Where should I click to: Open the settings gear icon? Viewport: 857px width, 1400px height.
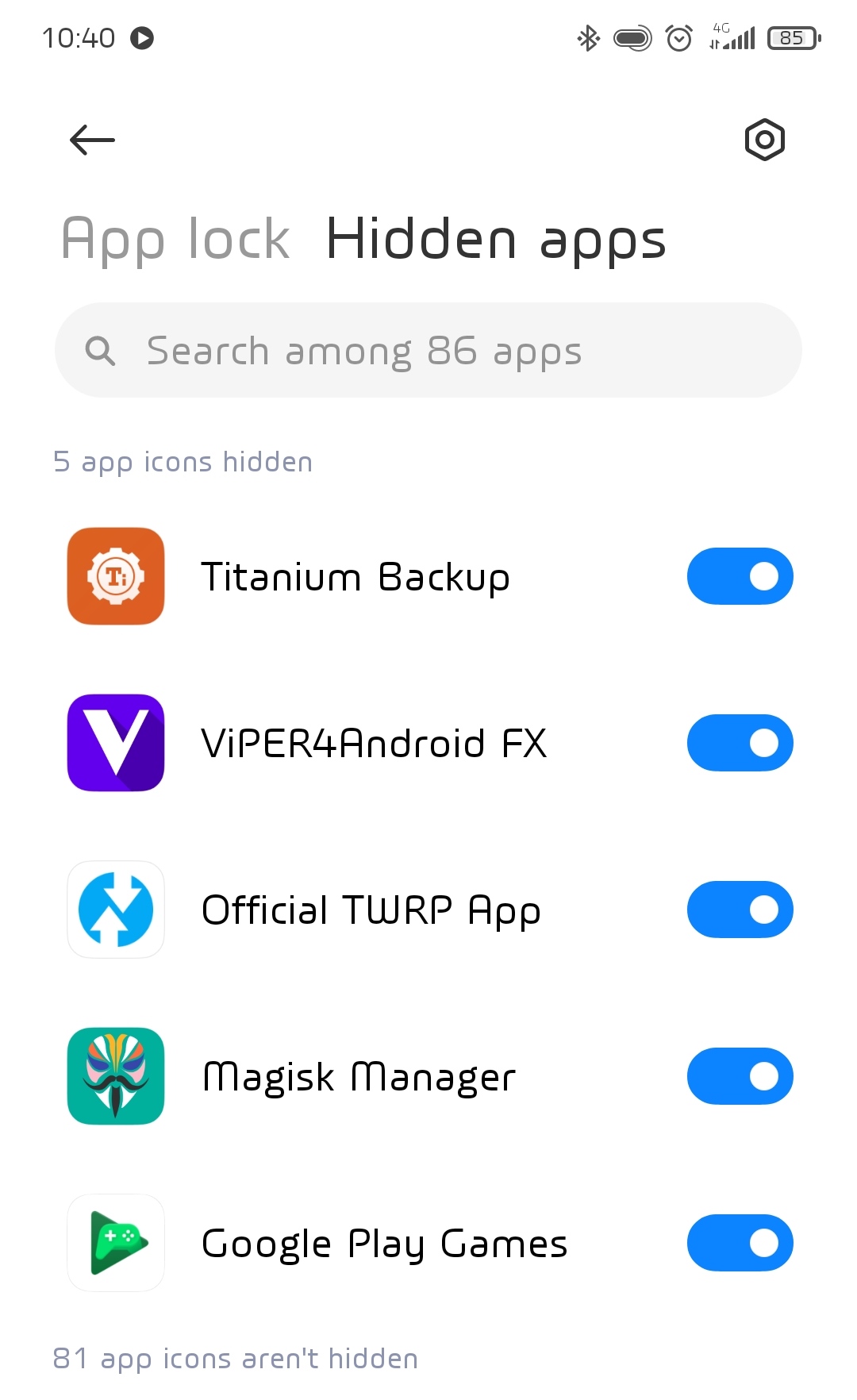[x=764, y=140]
